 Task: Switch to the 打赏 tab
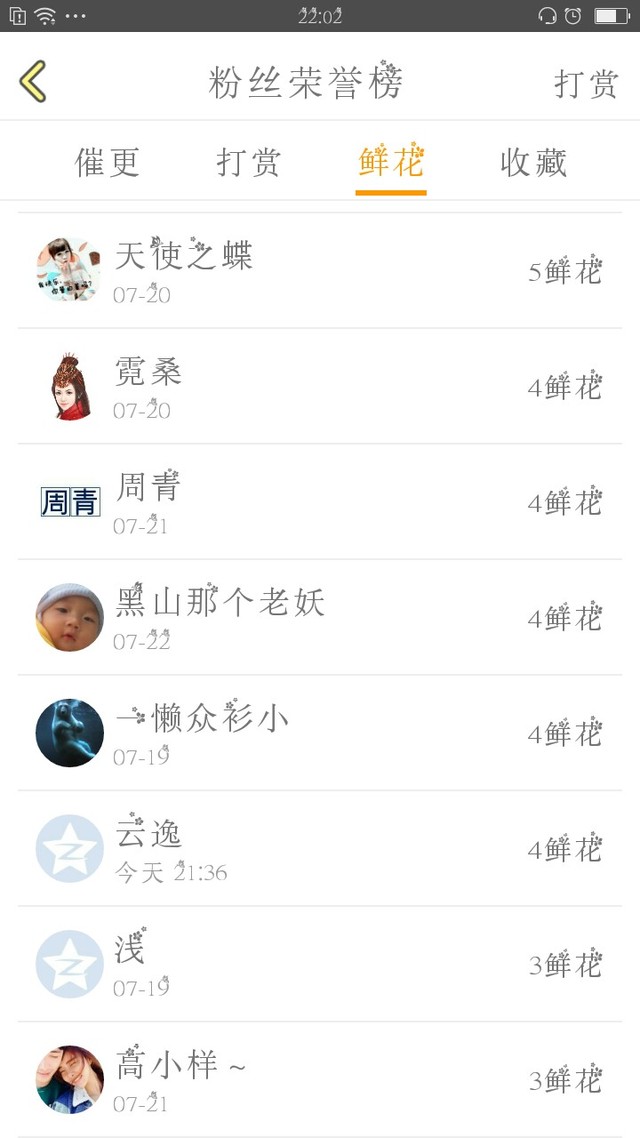click(x=249, y=162)
